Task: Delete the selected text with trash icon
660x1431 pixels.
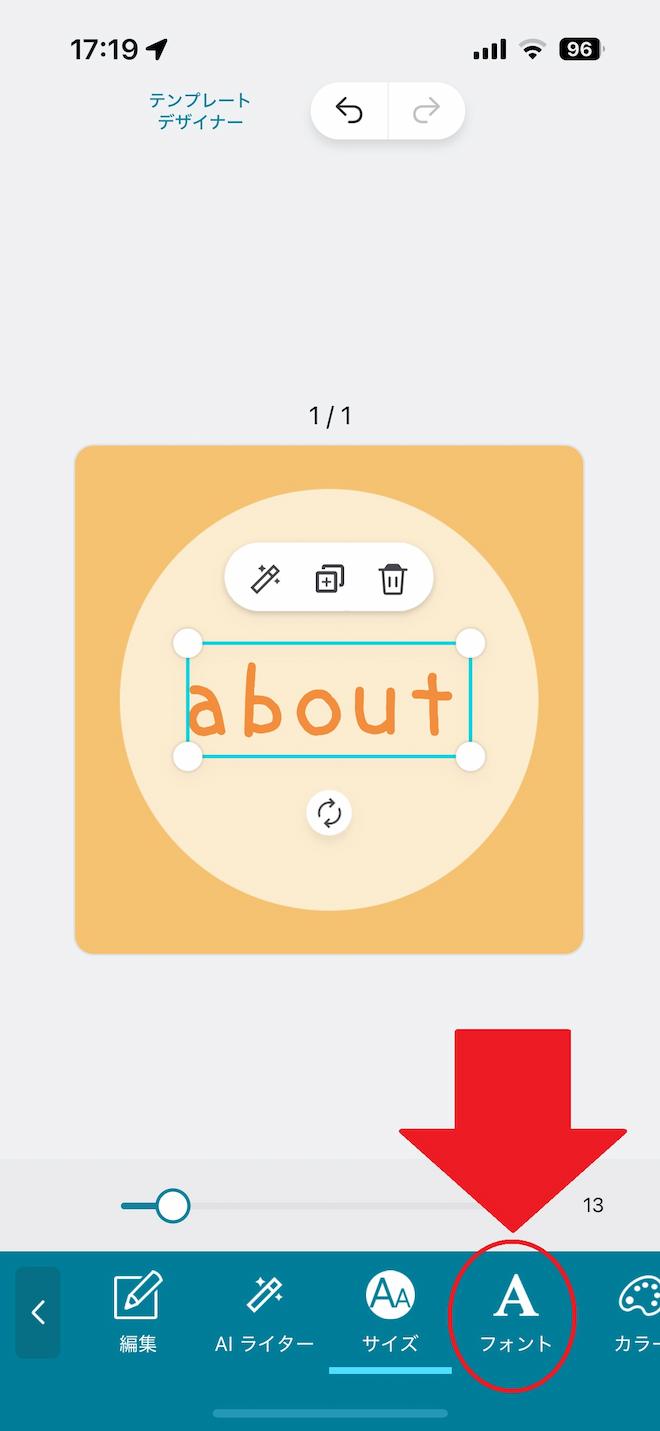Action: tap(393, 578)
